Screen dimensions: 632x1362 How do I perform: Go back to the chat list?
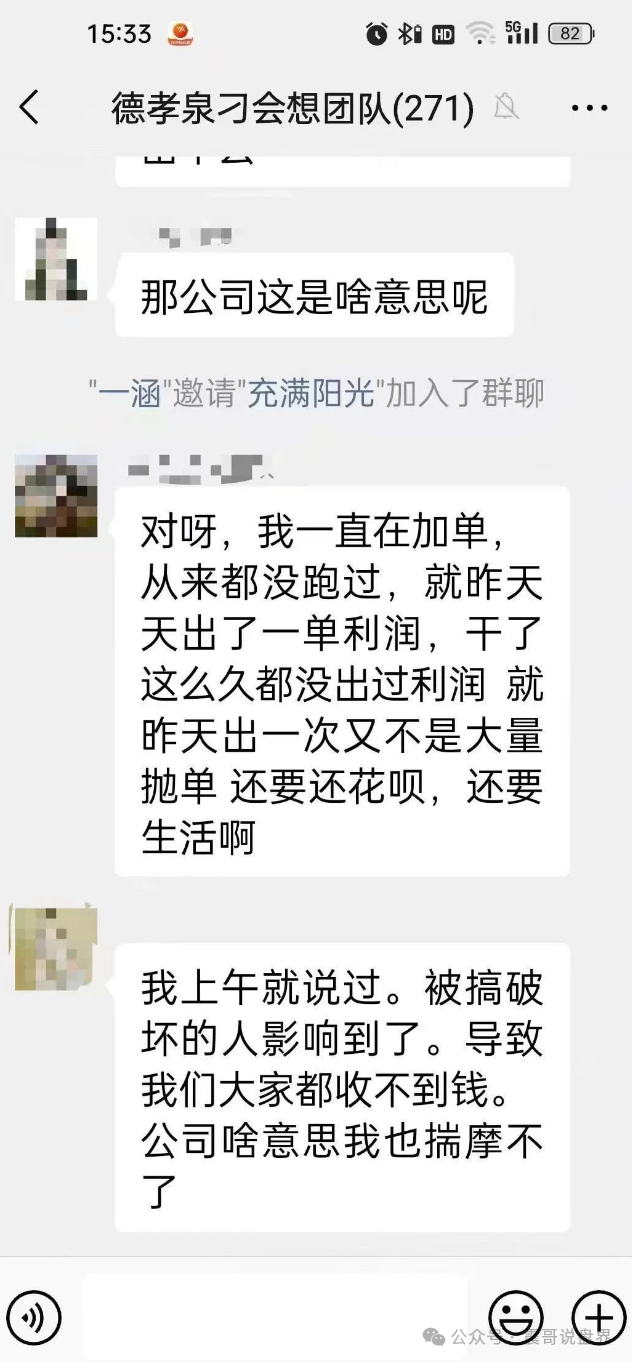30,107
